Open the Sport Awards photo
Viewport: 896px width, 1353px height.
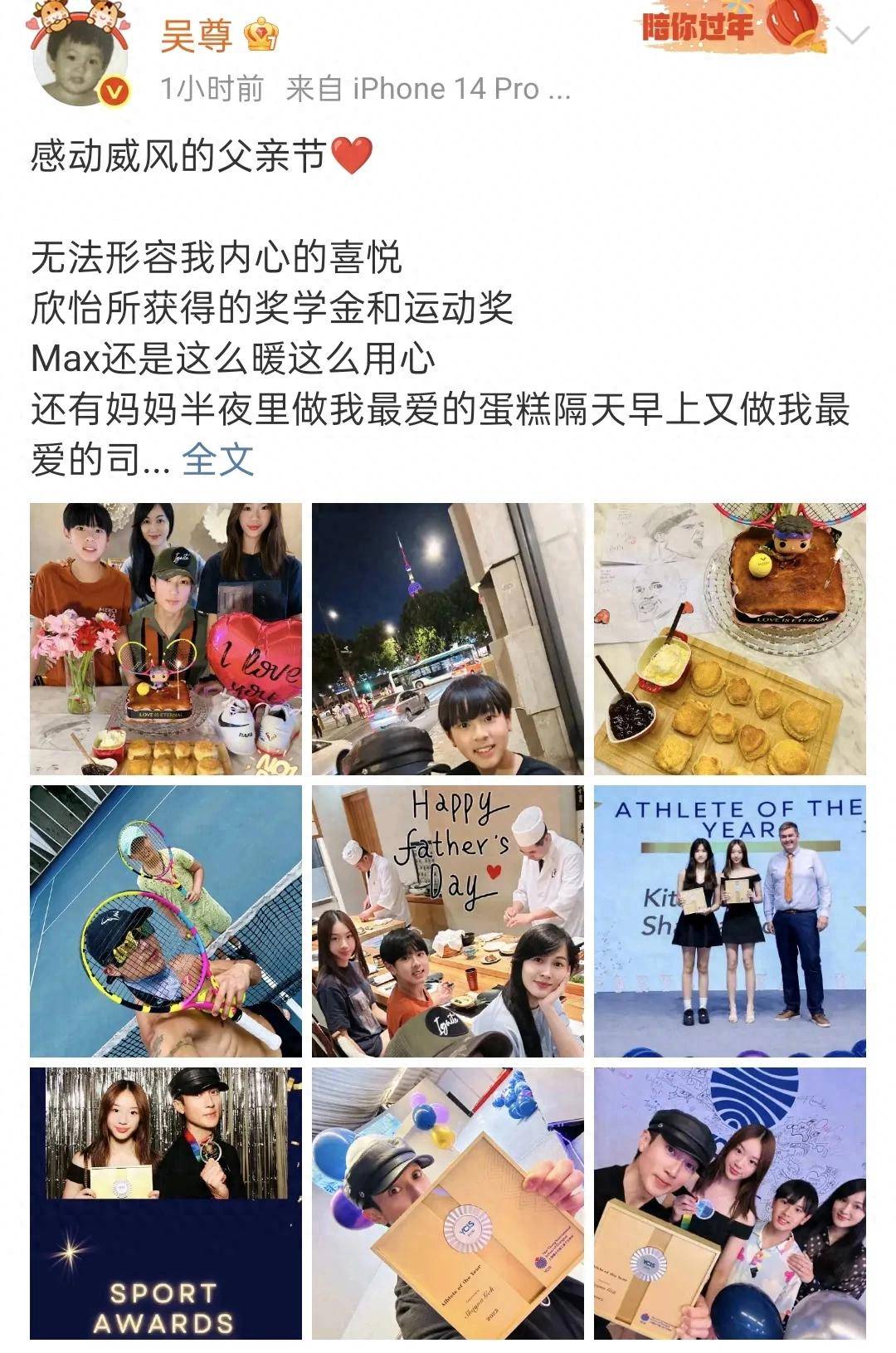[166, 1204]
